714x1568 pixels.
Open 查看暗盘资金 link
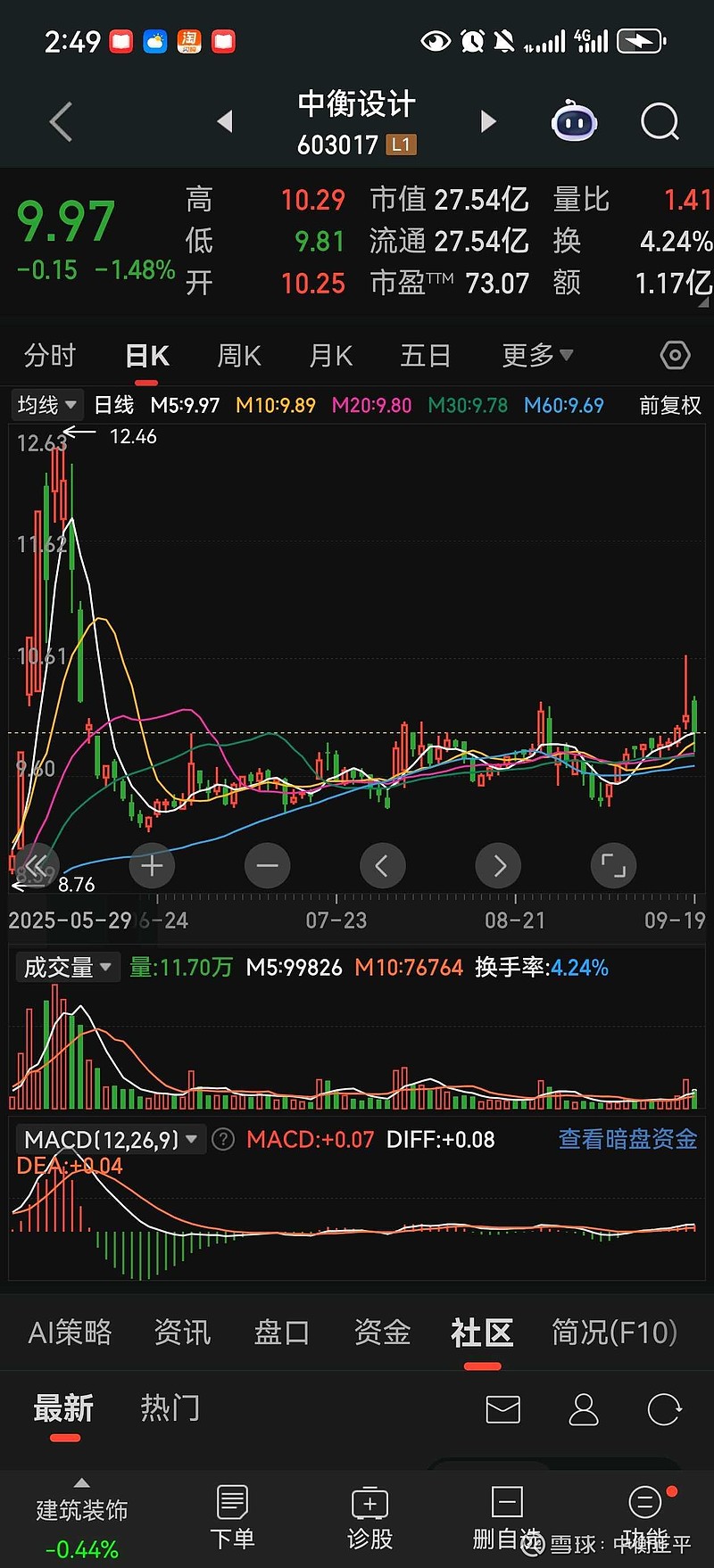tap(627, 1139)
